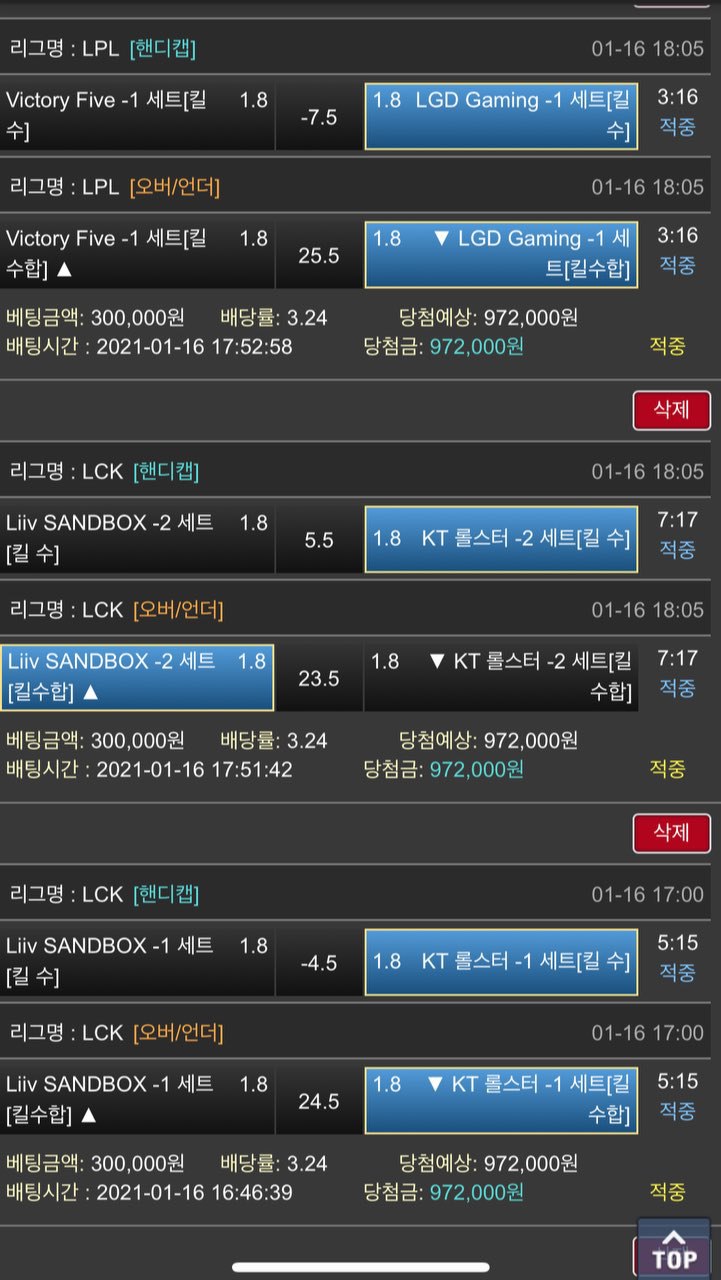Tap 삭제 right below the 17:51:42 bet
The height and width of the screenshot is (1280, 721).
pyautogui.click(x=671, y=832)
